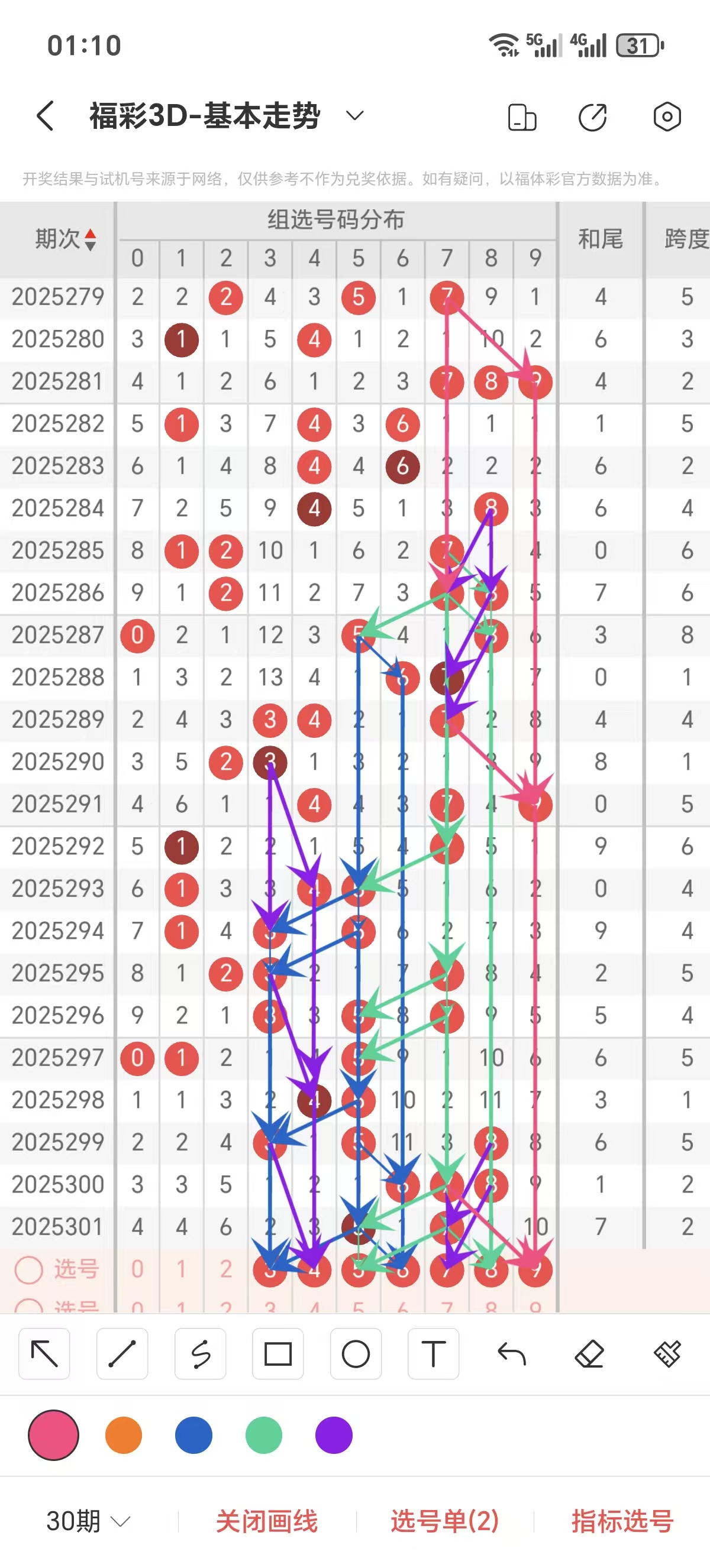
Task: Select the circle shape tool
Action: [x=356, y=1355]
